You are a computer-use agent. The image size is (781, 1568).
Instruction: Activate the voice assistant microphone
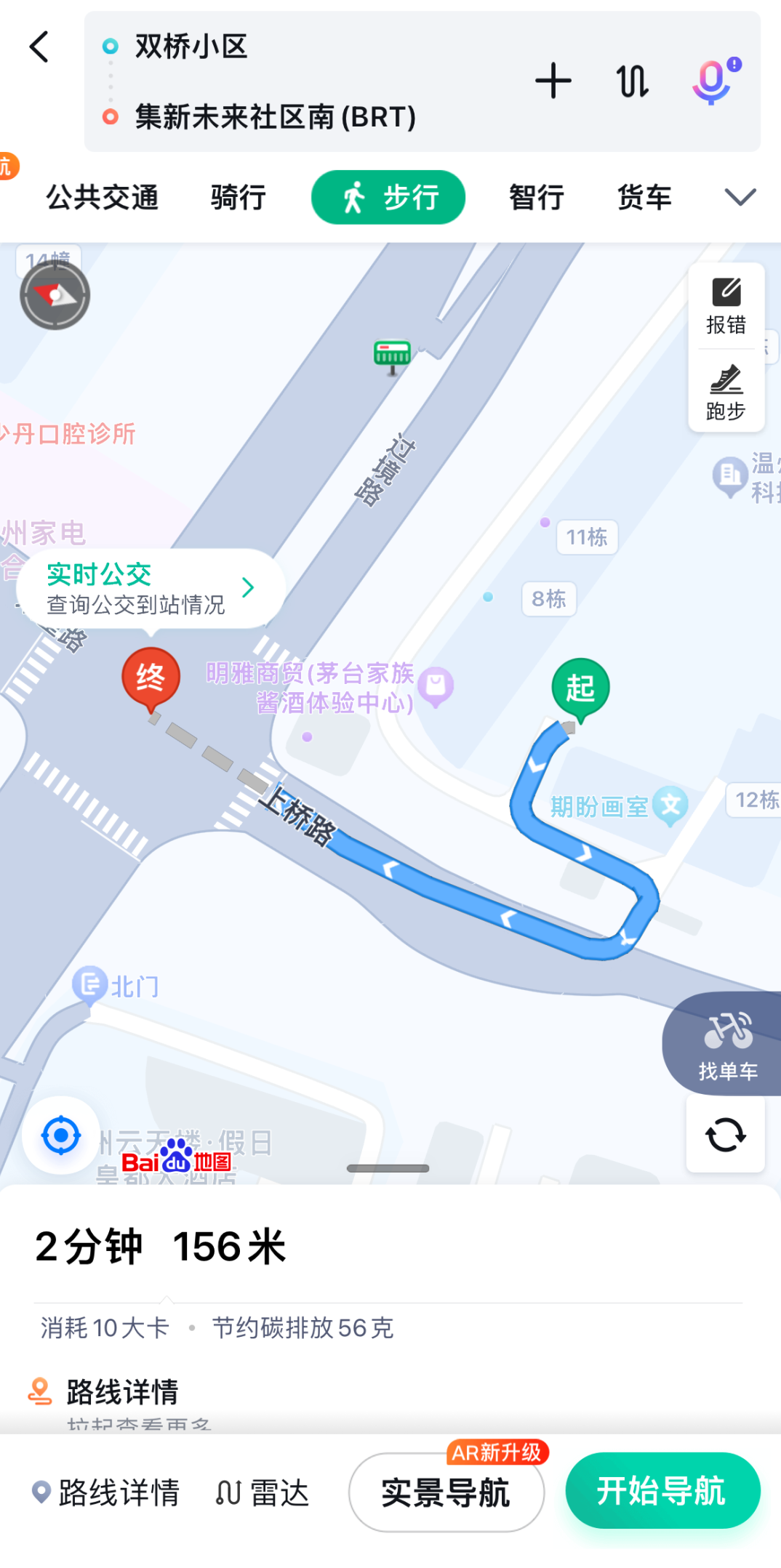tap(713, 81)
